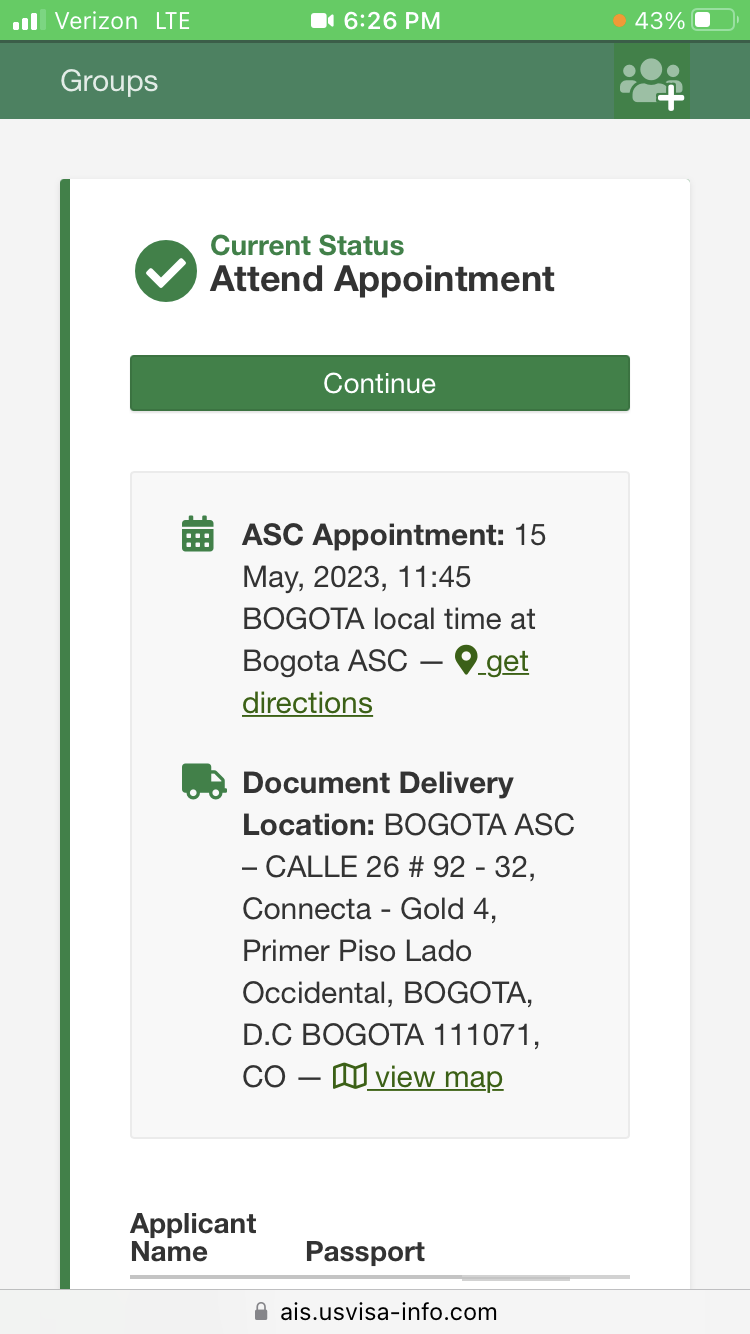
Task: Tap the ais.usvisa-info.com address bar
Action: point(375,1311)
